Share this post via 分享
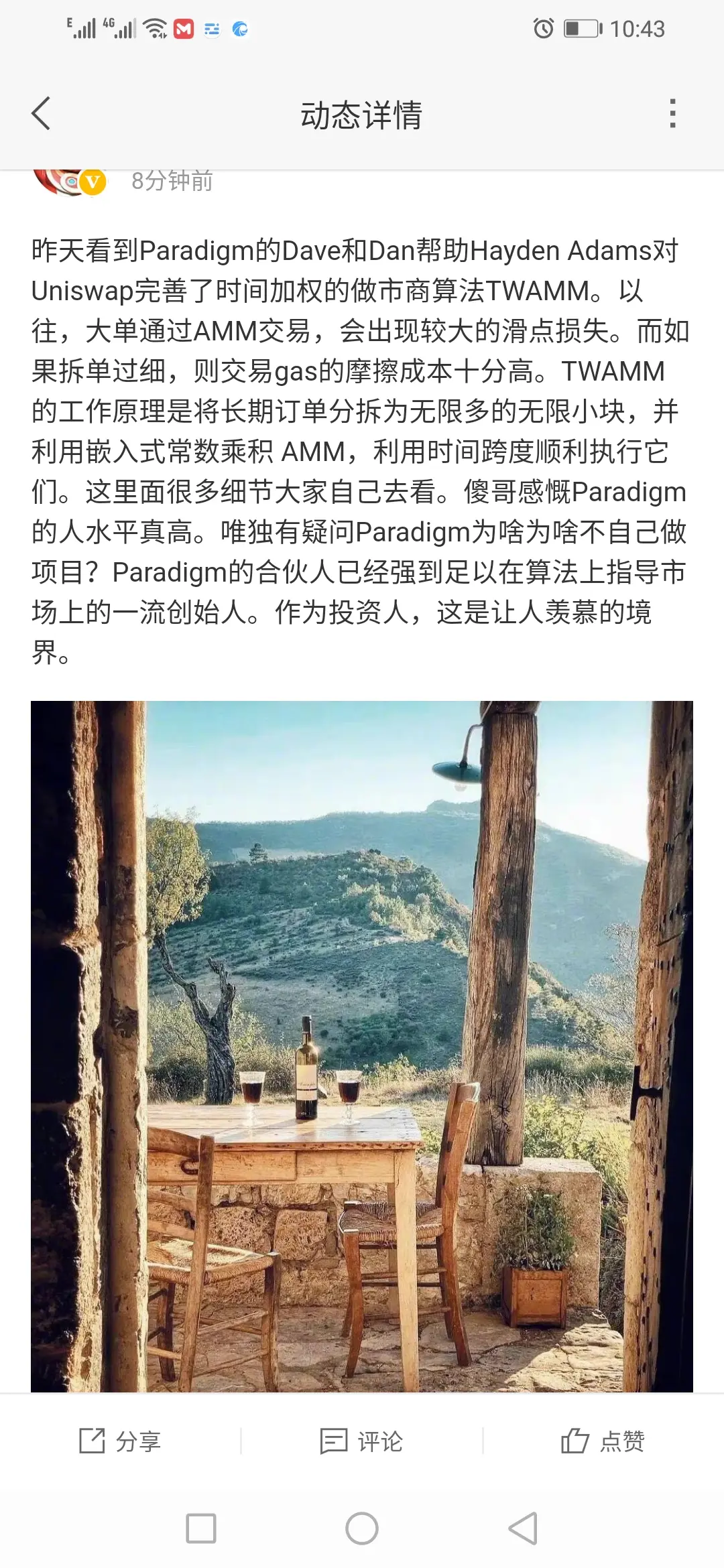The width and height of the screenshot is (724, 1568). (121, 1441)
